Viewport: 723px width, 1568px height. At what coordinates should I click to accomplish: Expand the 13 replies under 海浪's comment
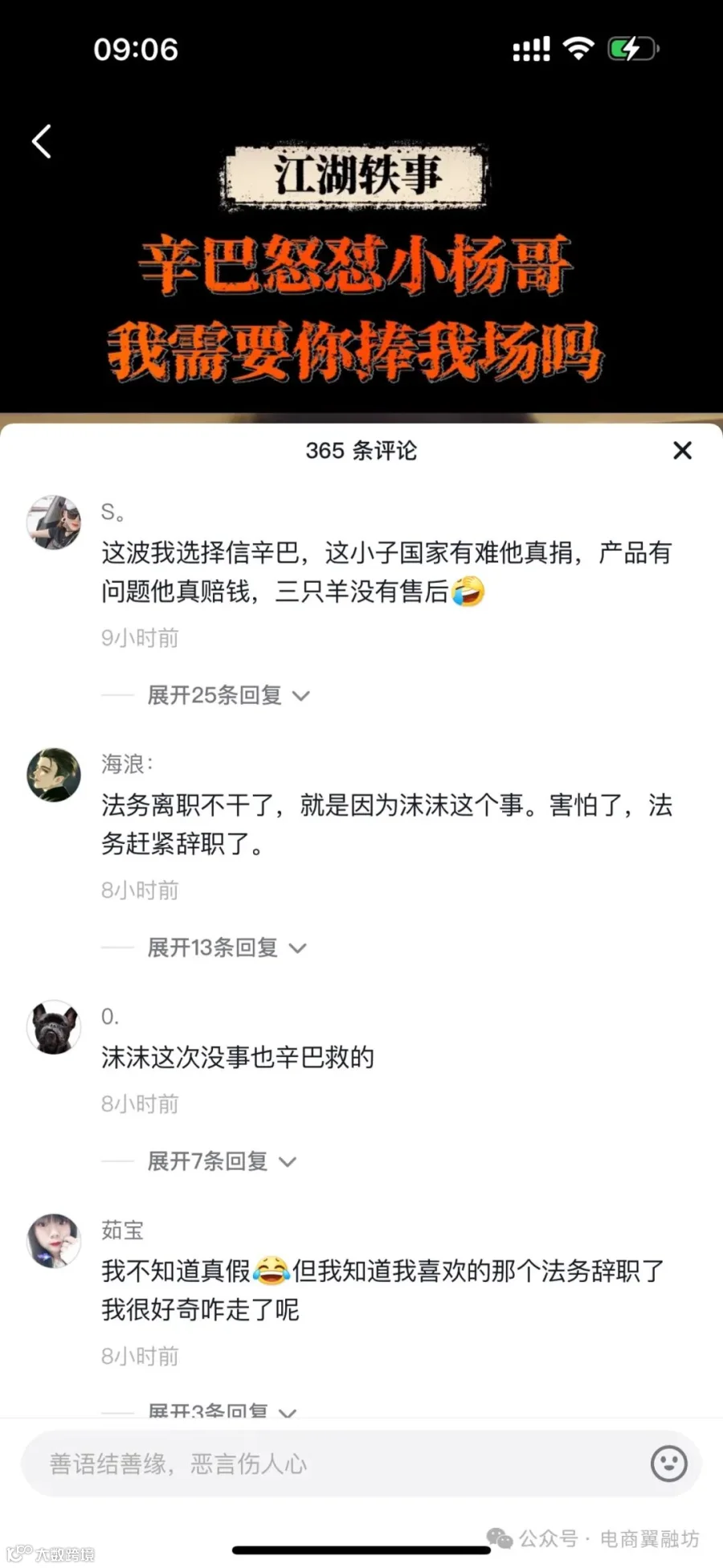[x=227, y=948]
